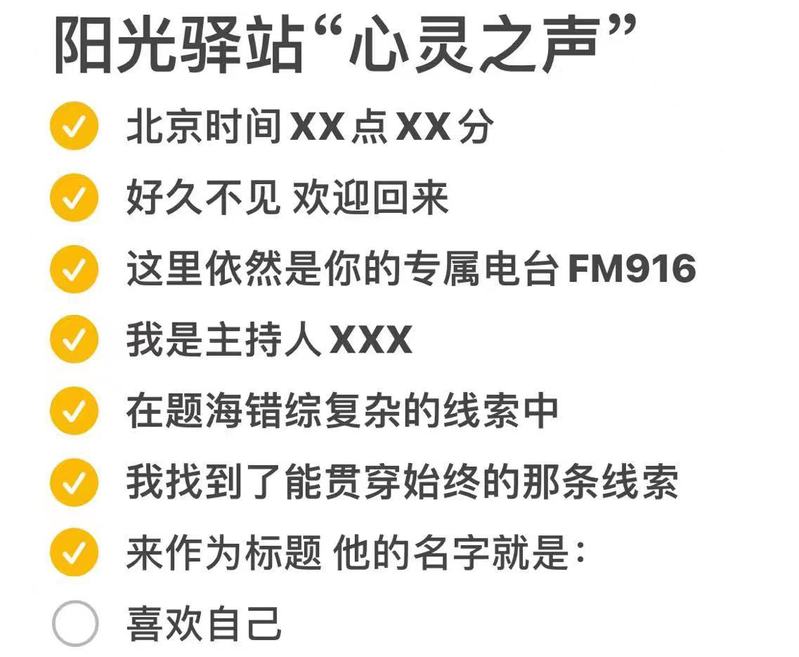Toggle the 我找到了能贯穿始终的那条线索 checkbox

click(74, 482)
